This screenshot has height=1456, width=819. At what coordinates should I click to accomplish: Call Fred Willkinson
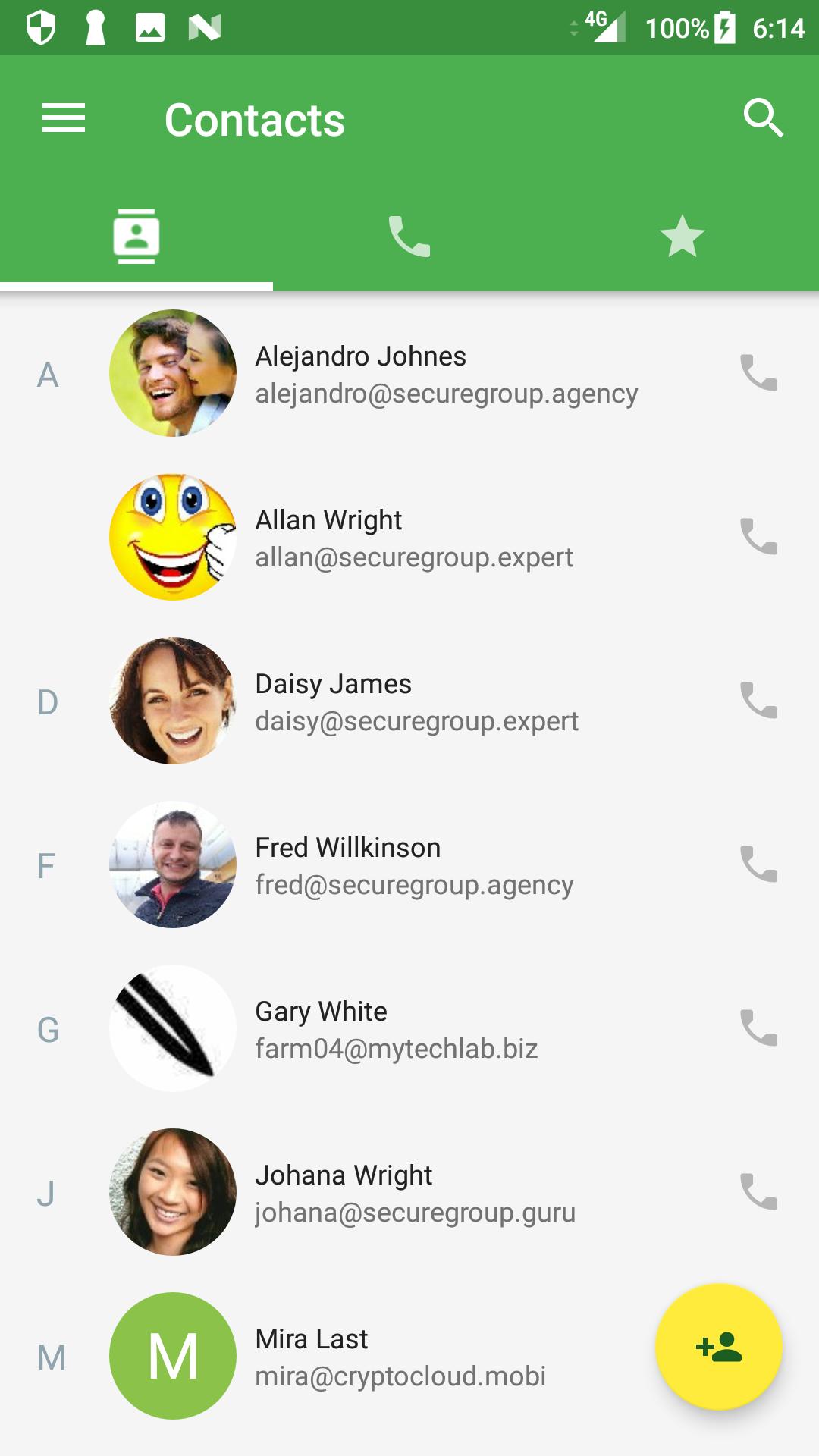758,864
